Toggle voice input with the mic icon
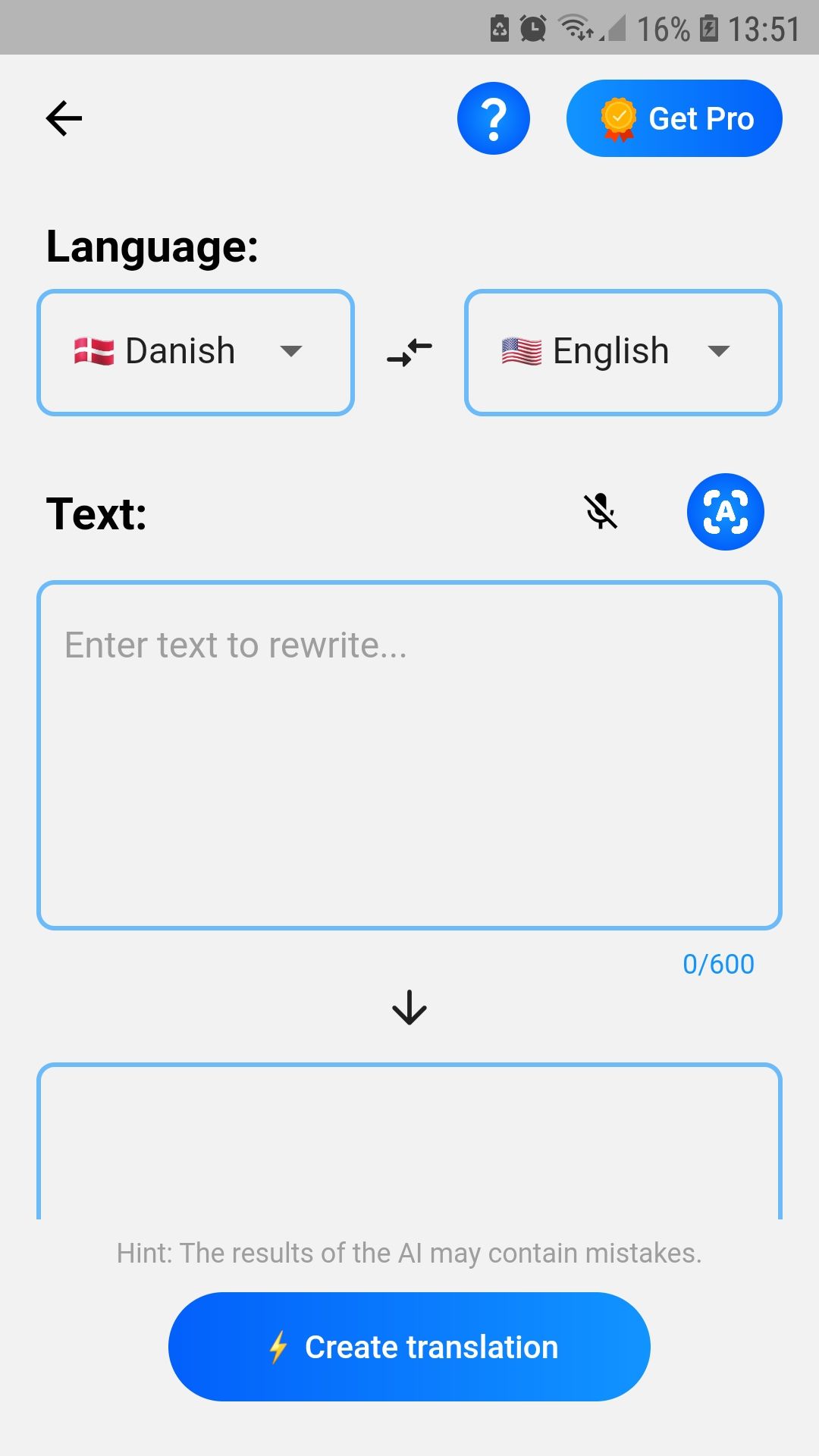The height and width of the screenshot is (1456, 819). [601, 511]
